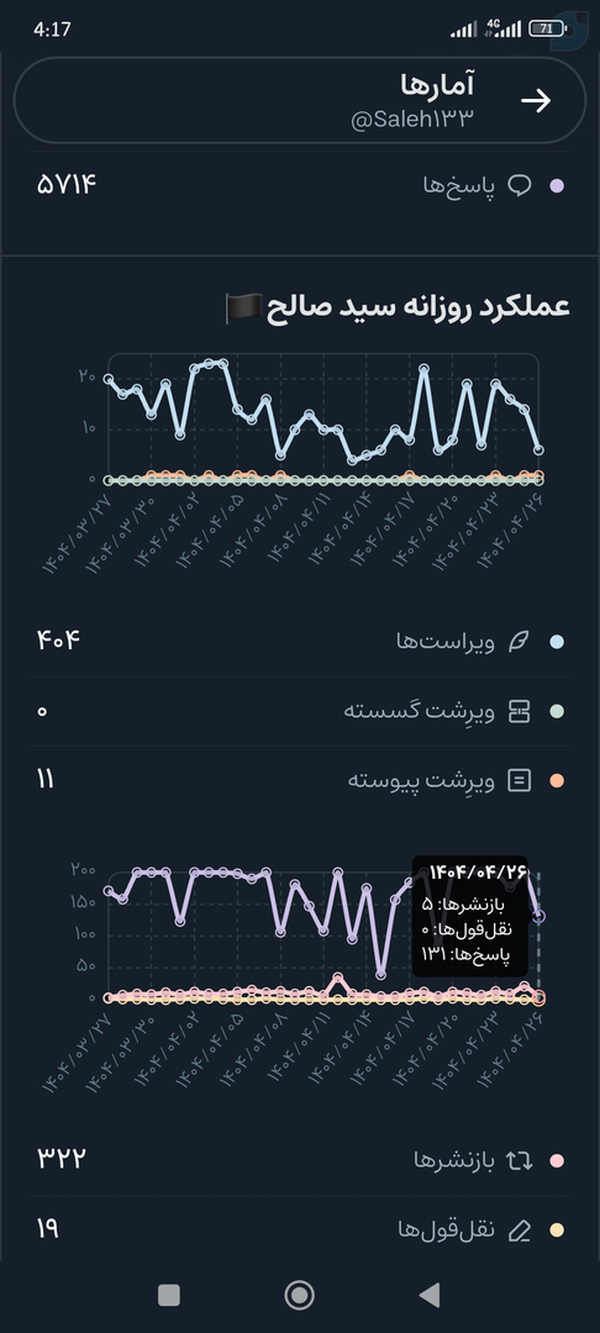Go to the phone's home screen
600x1333 pixels.
tap(299, 1295)
